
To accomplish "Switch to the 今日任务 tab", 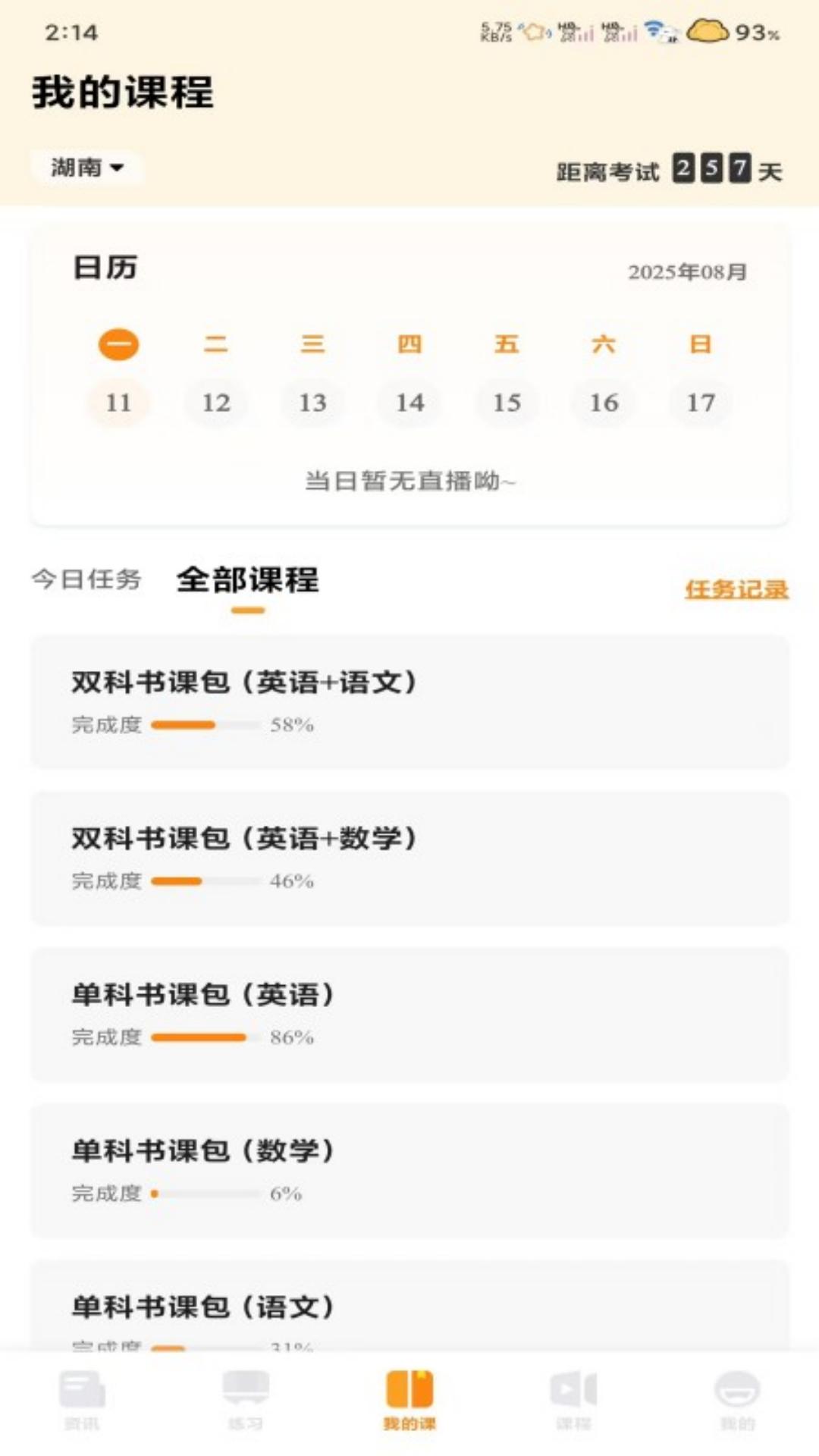I will pyautogui.click(x=86, y=580).
